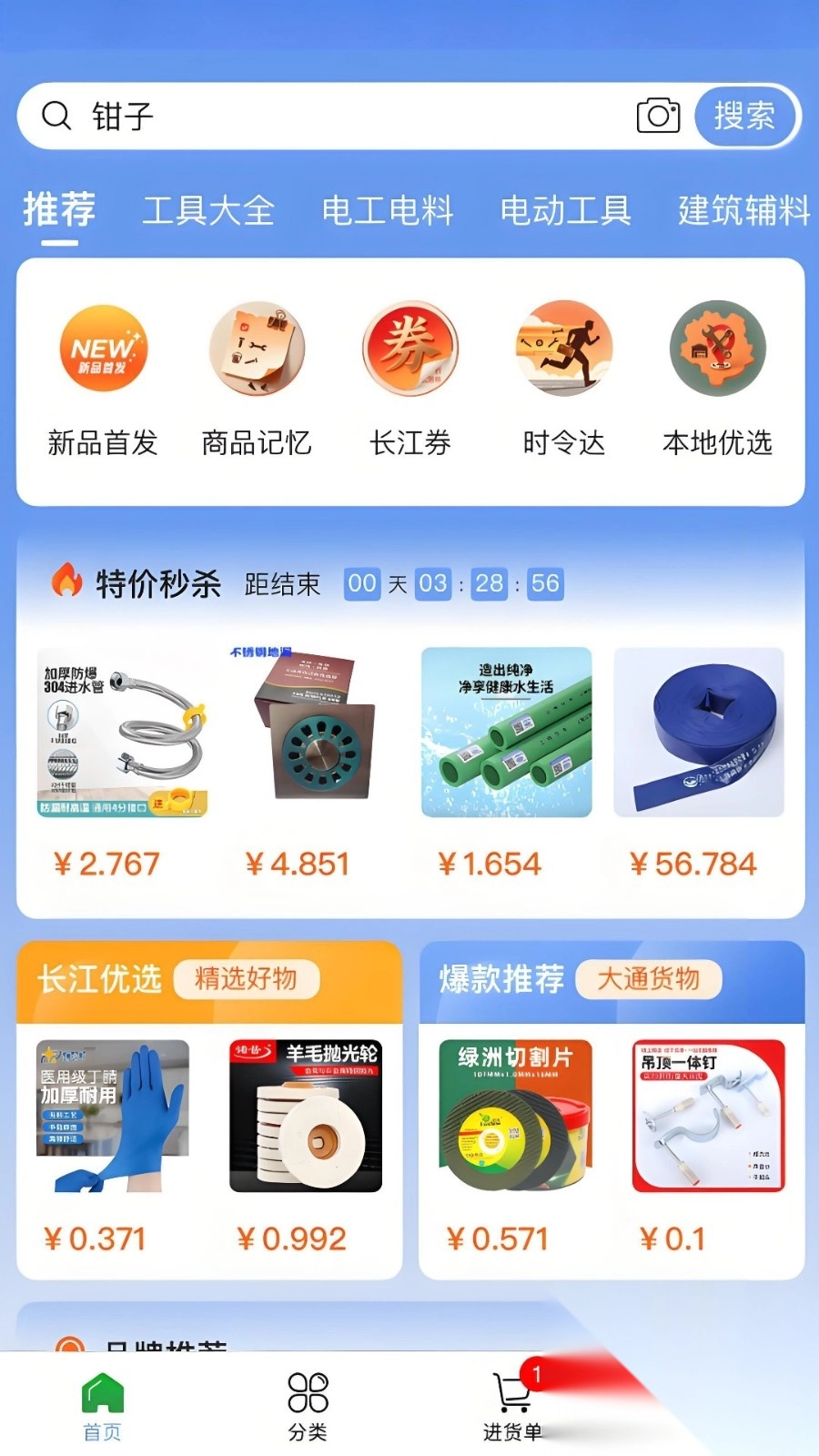Tap the camera icon in search bar
The height and width of the screenshot is (1456, 819).
pos(657,116)
